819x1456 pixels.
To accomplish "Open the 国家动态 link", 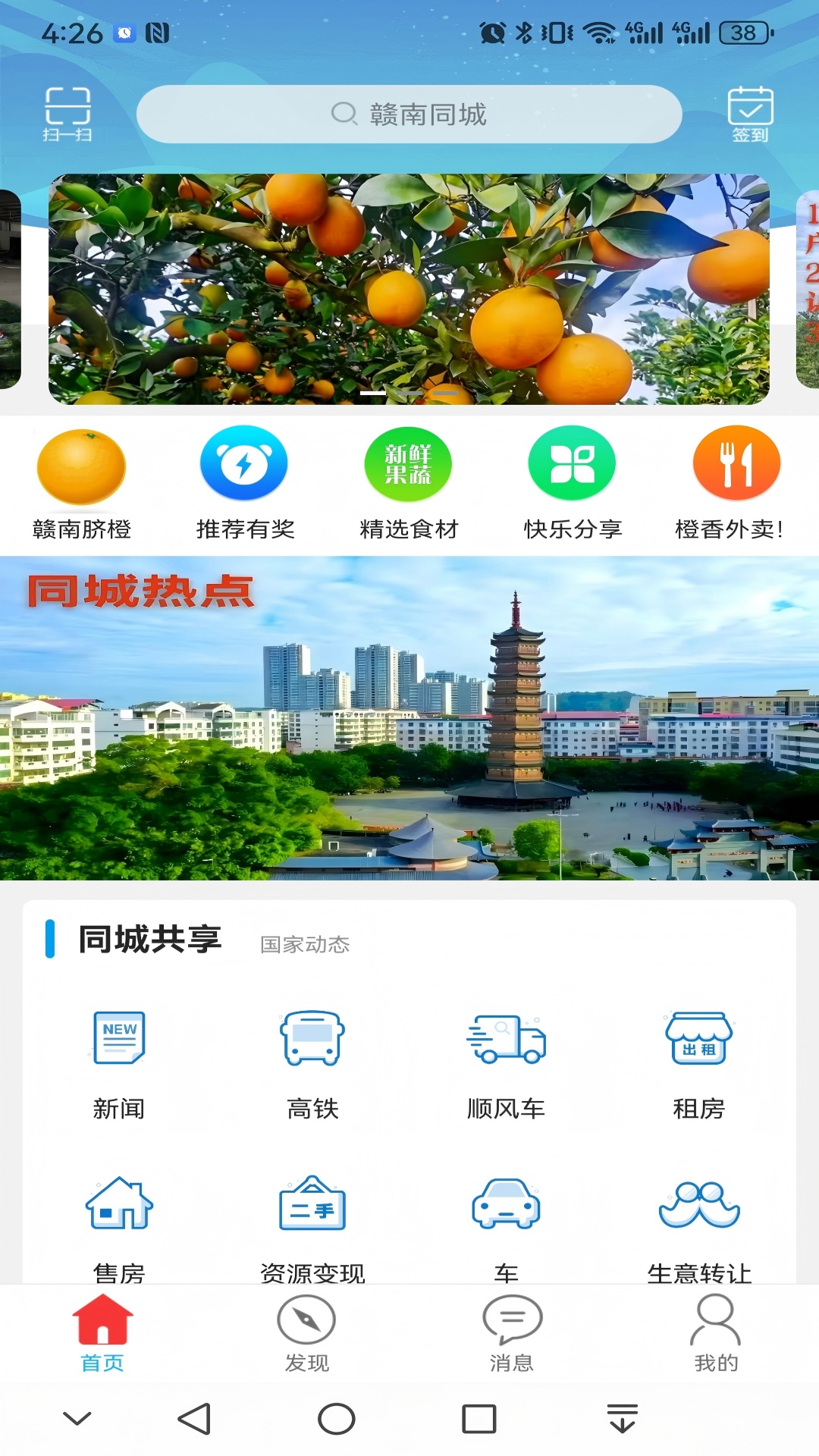I will coord(303,945).
